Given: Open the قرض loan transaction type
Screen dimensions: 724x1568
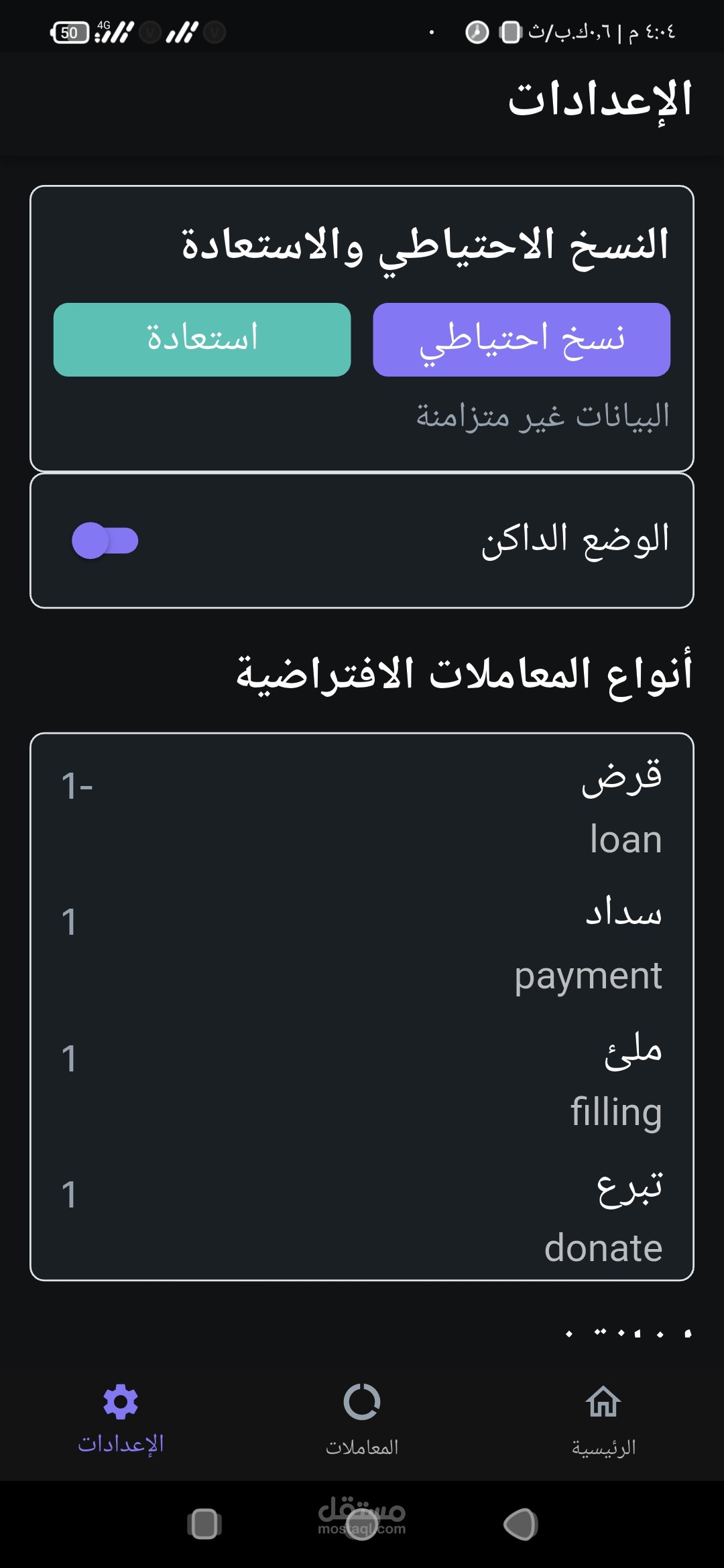Looking at the screenshot, I should click(362, 808).
